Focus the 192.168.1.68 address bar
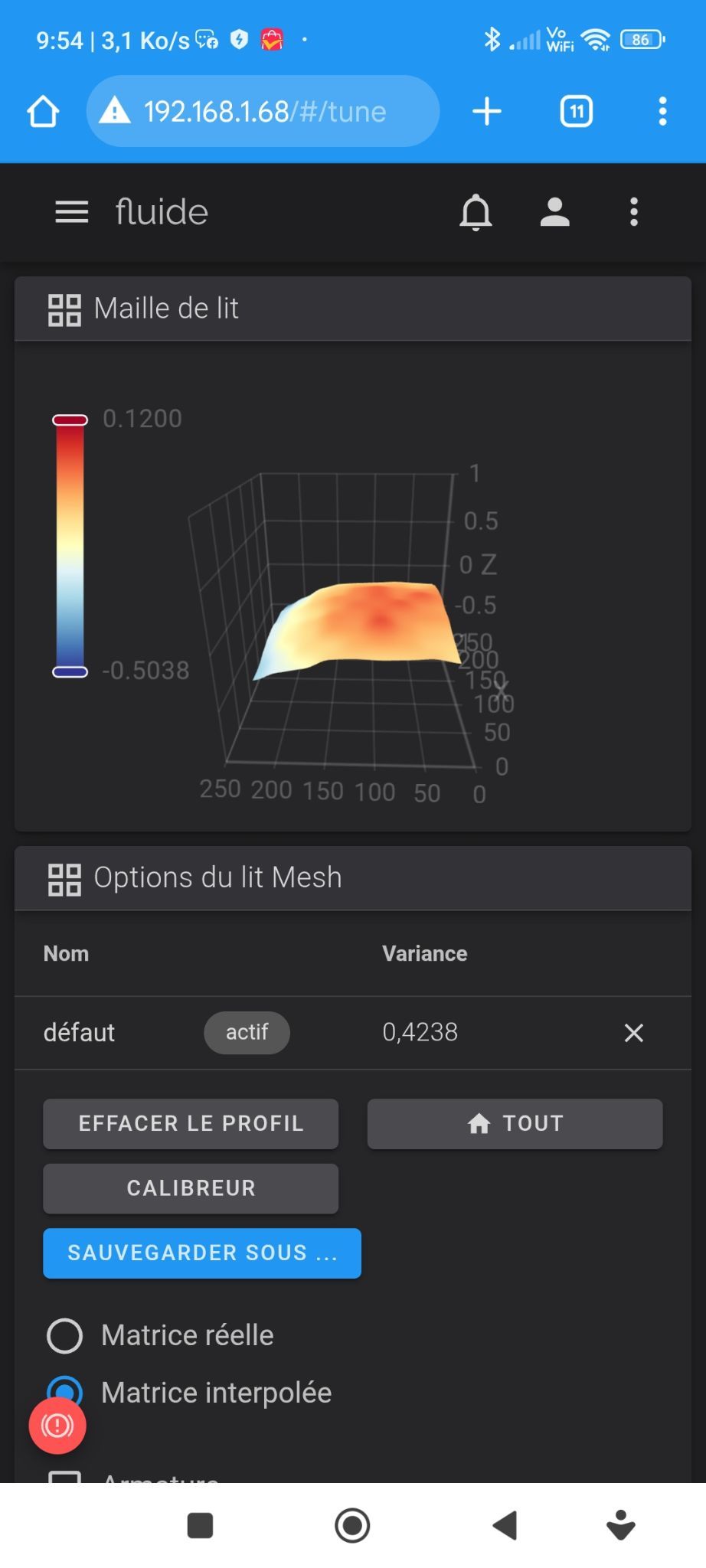Image resolution: width=706 pixels, height=1568 pixels. (263, 112)
